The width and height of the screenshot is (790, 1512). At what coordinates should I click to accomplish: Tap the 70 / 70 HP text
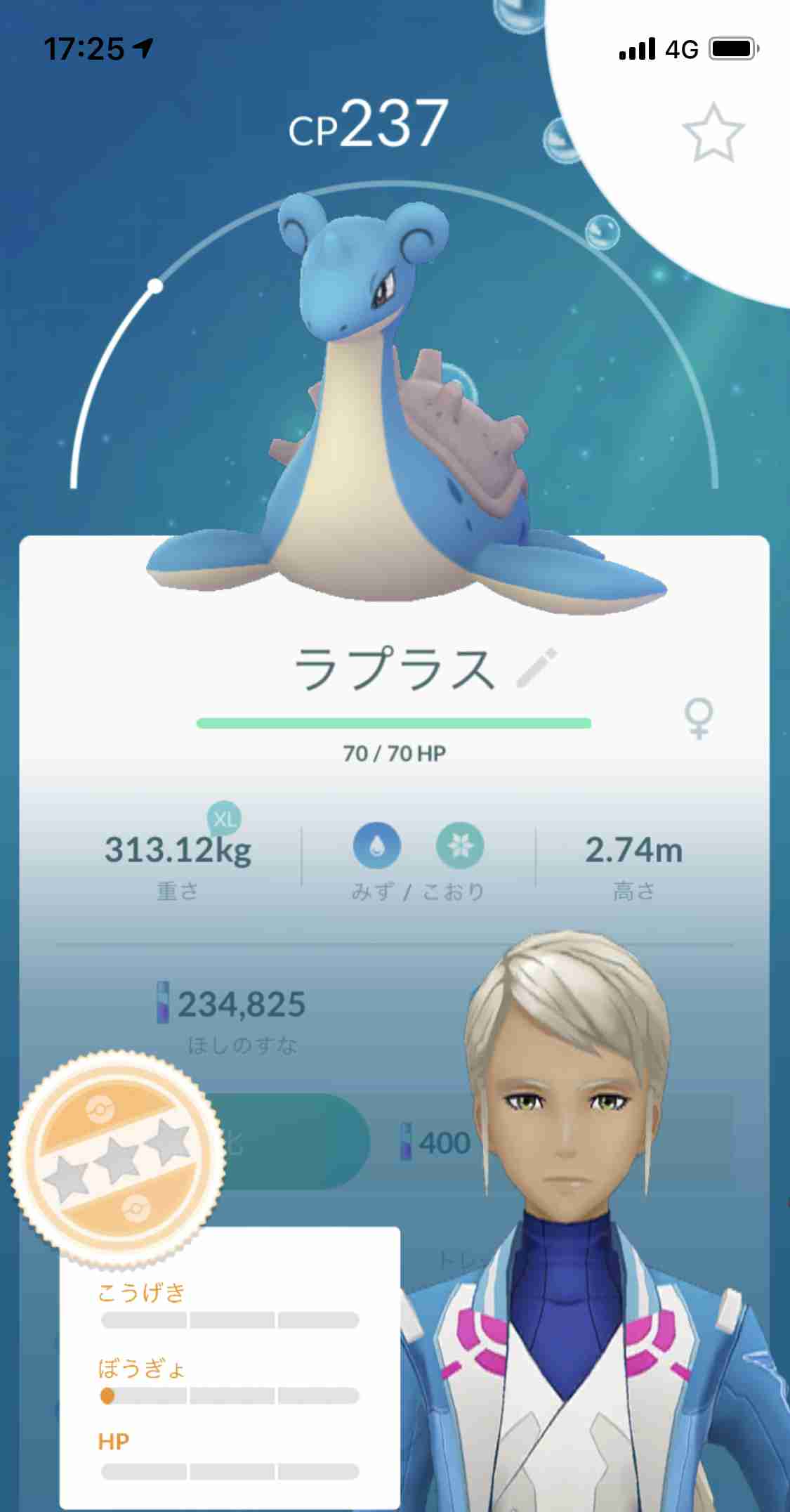click(x=395, y=752)
